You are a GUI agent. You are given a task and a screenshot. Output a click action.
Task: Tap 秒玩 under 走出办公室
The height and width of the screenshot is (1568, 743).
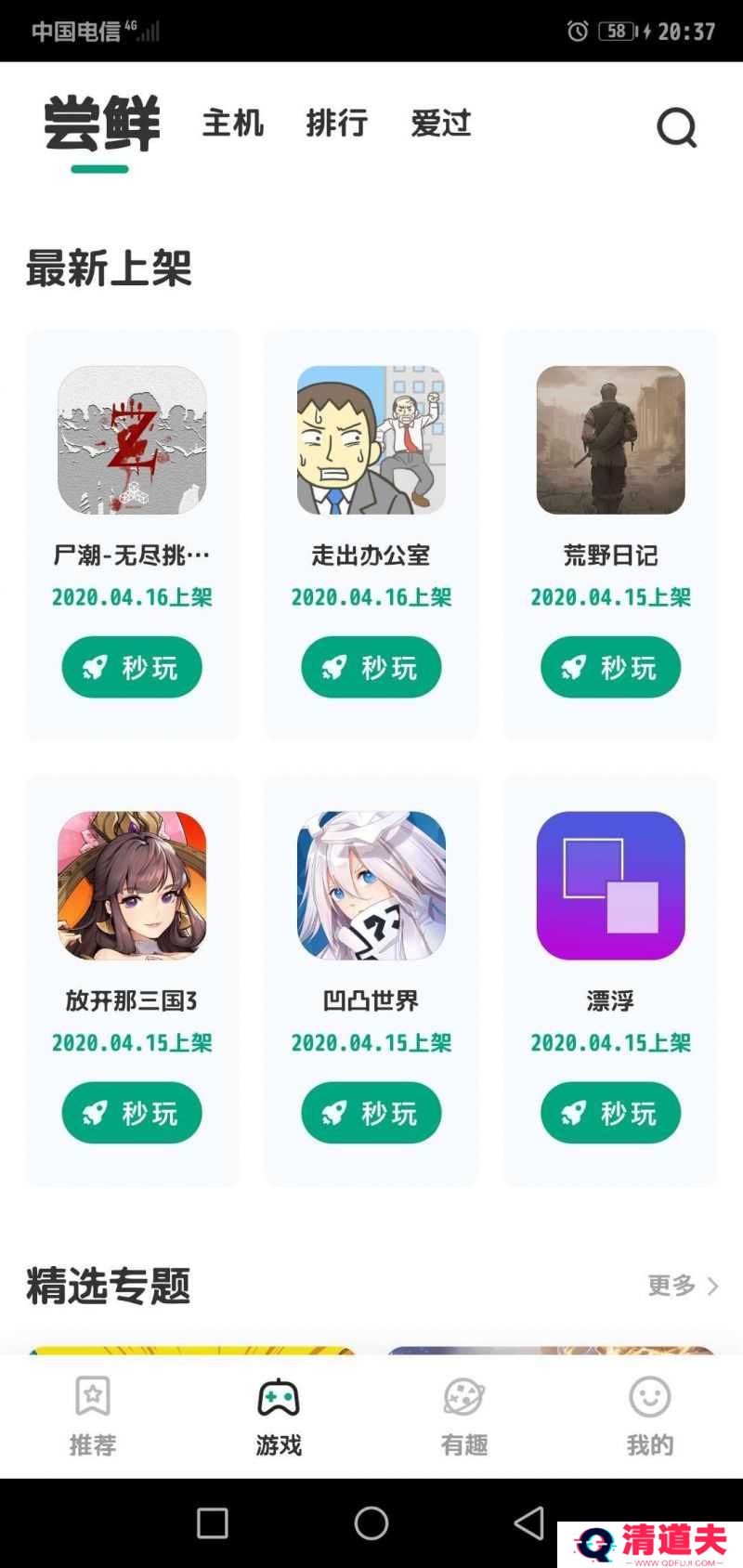371,667
